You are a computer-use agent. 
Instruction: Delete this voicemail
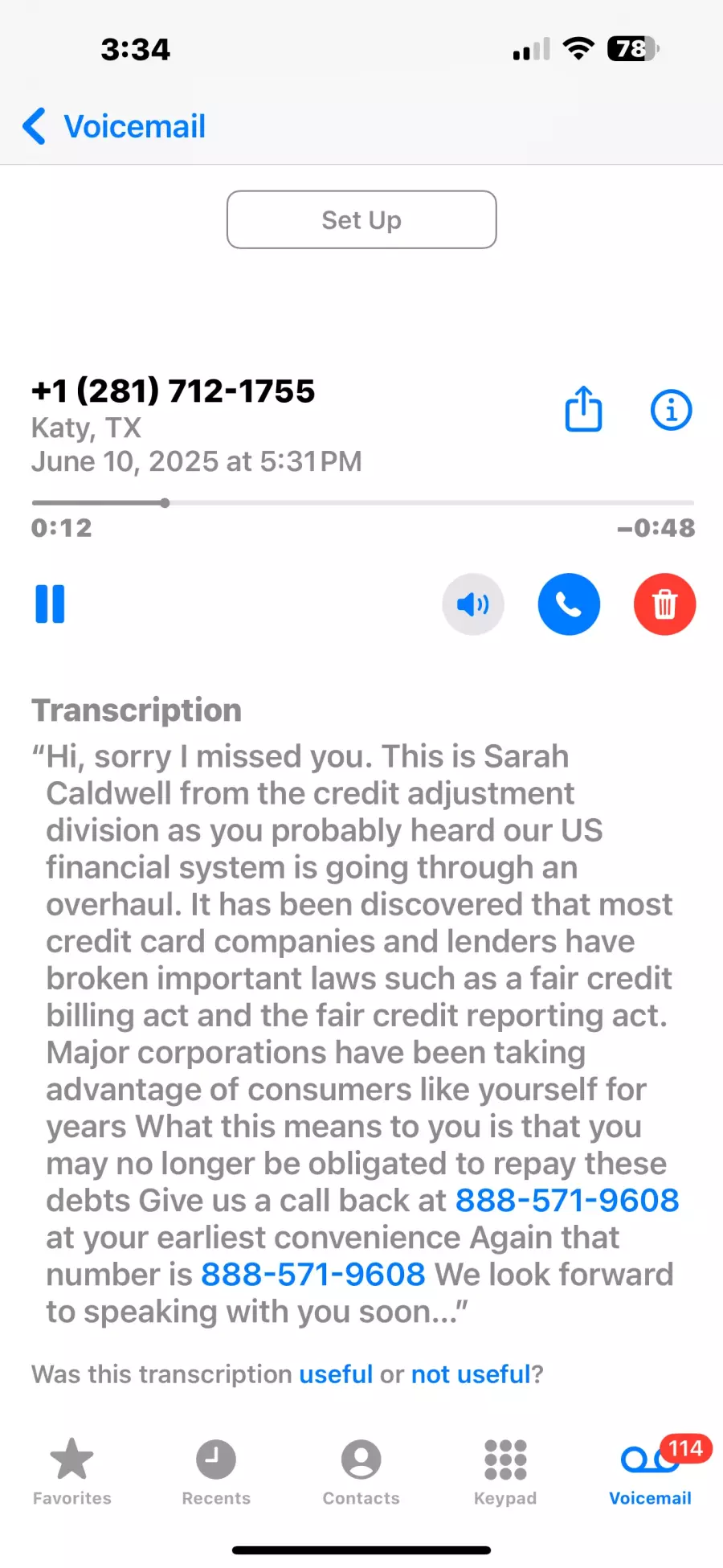[664, 604]
